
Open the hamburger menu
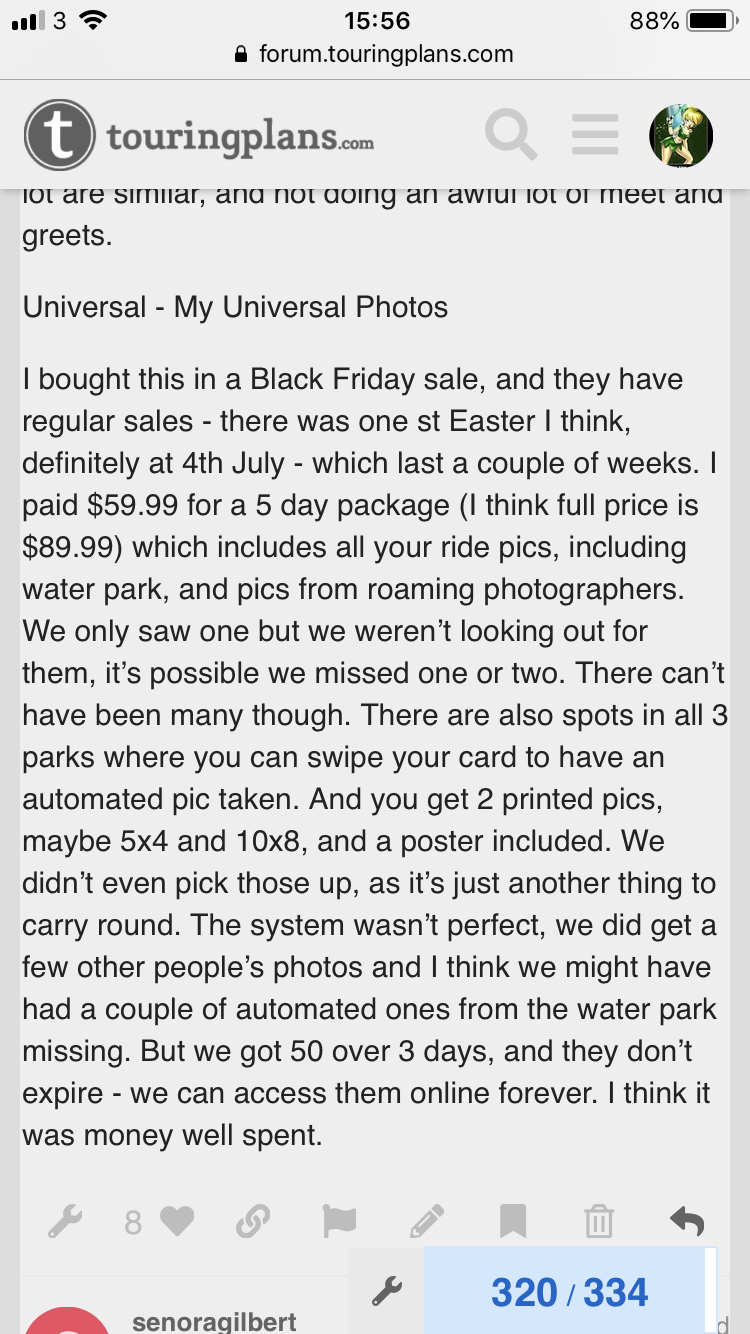click(595, 134)
